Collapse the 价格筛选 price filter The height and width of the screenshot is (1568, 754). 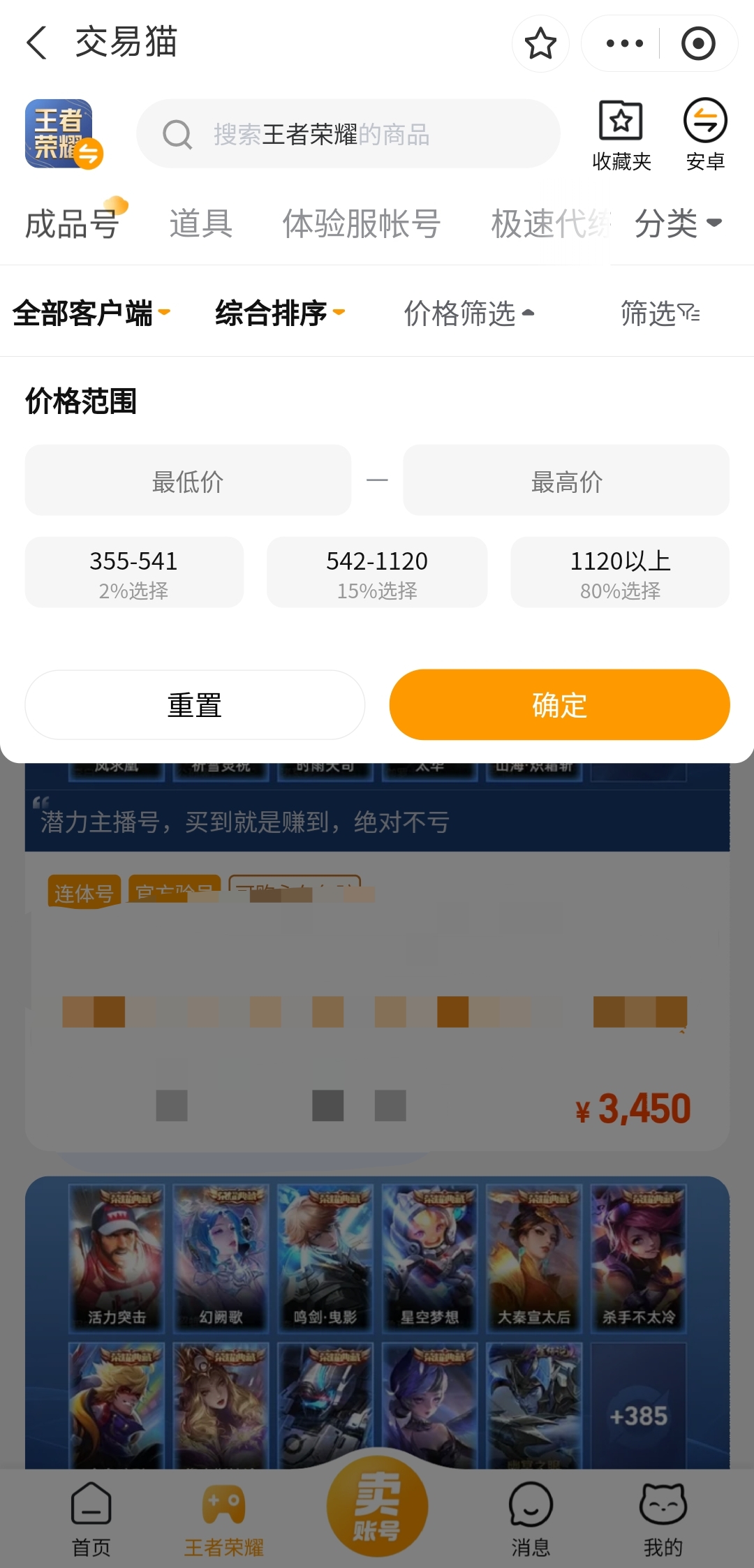click(x=468, y=313)
